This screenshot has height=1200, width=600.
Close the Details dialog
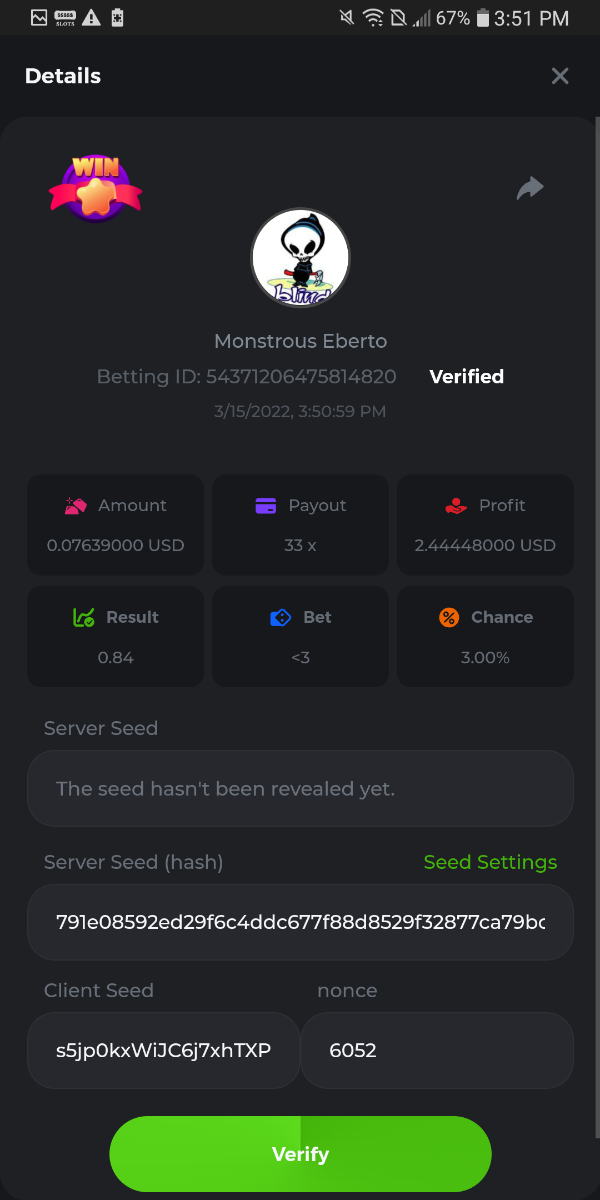pos(560,76)
